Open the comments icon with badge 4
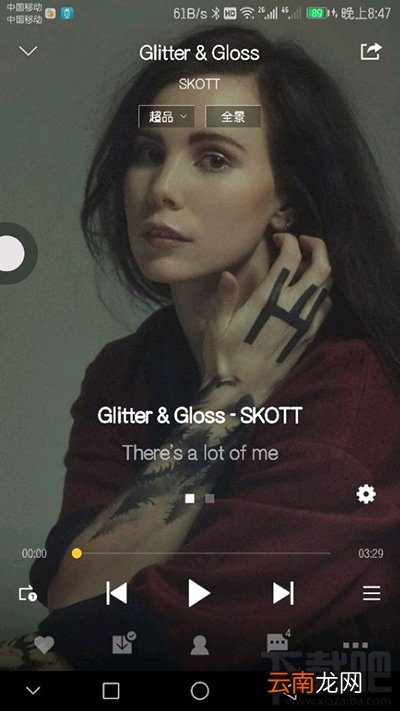The height and width of the screenshot is (711, 400). [278, 641]
